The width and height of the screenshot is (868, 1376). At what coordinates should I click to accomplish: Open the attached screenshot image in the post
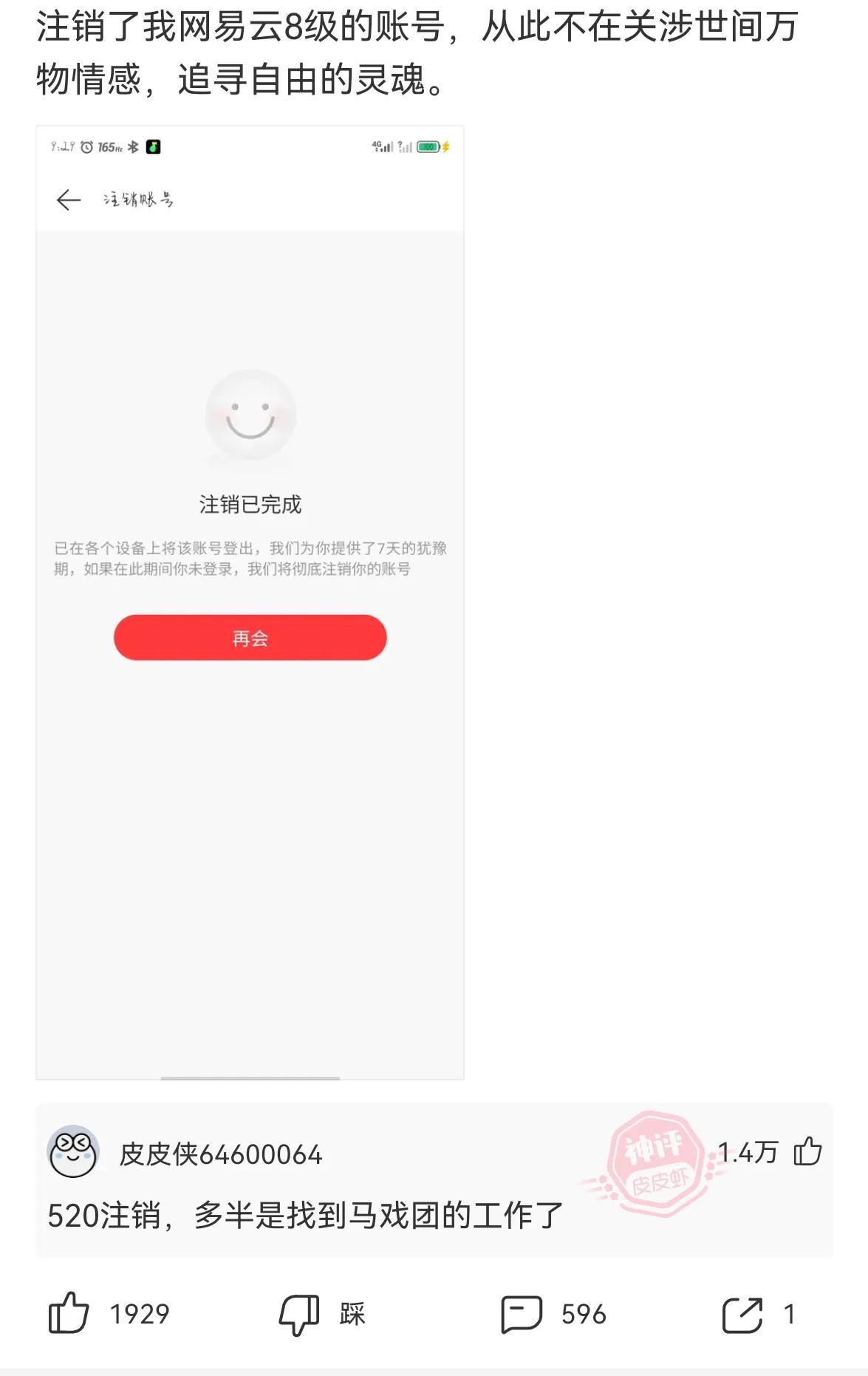(x=250, y=602)
